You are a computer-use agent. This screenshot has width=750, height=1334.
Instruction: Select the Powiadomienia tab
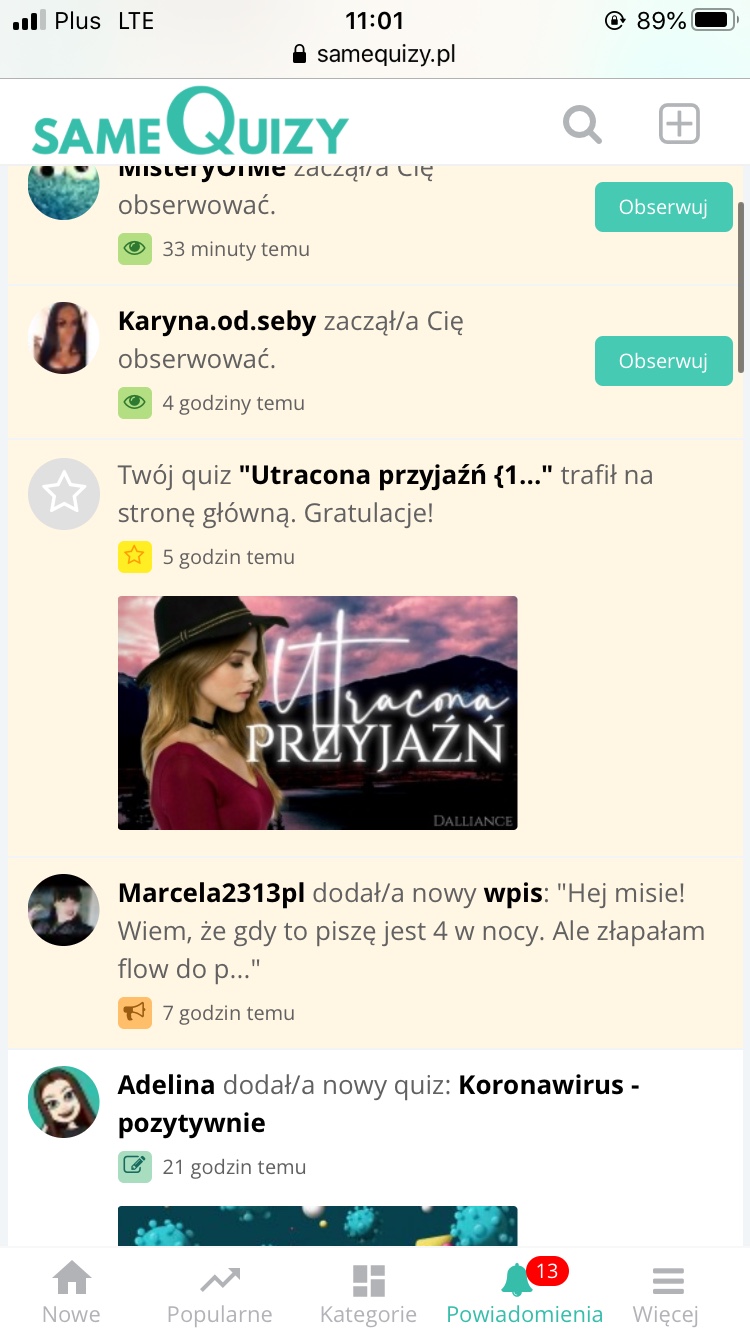click(525, 1293)
